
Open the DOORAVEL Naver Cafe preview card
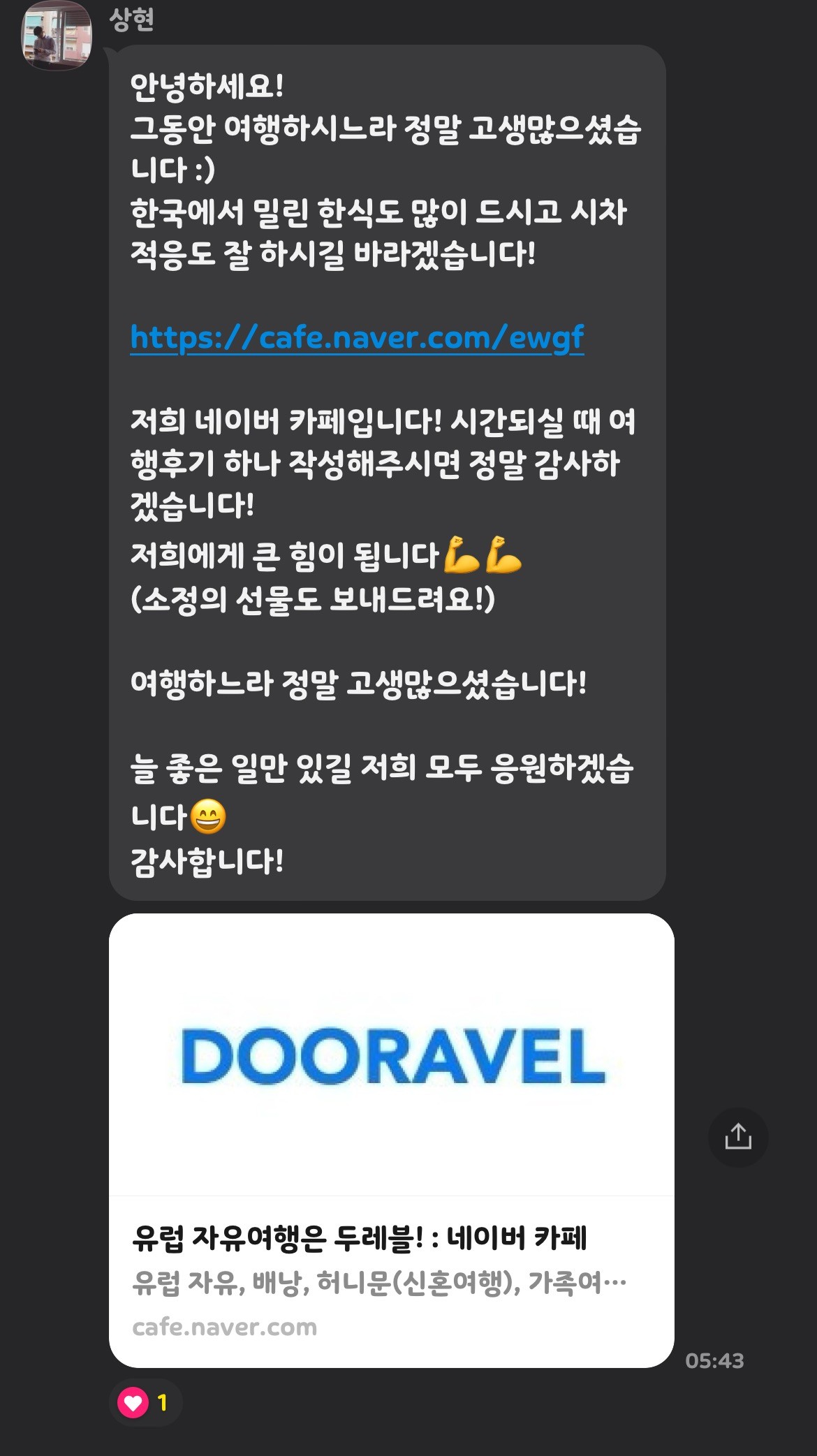pos(391,1138)
